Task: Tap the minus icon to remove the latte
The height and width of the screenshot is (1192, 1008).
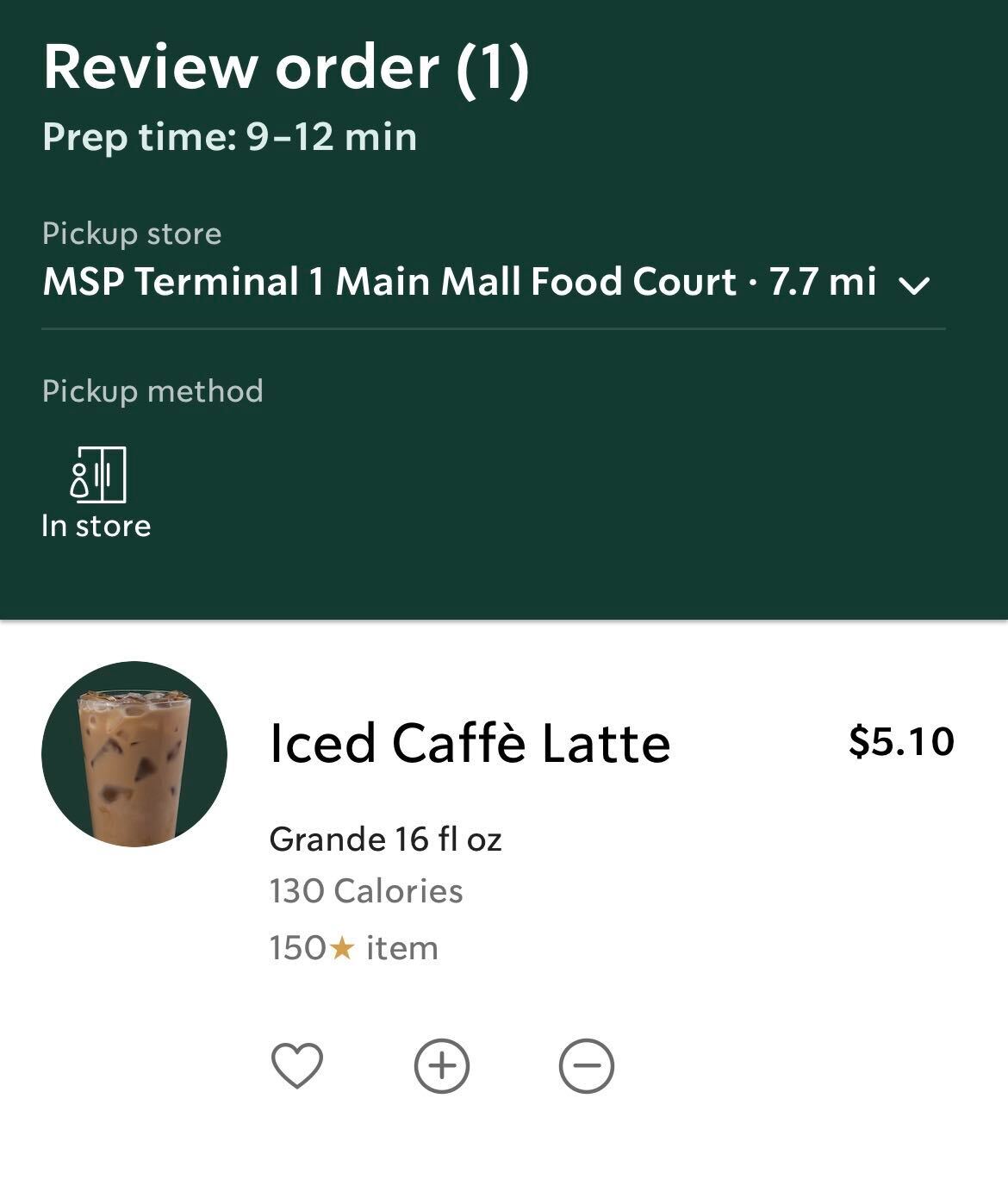Action: pos(585,1065)
